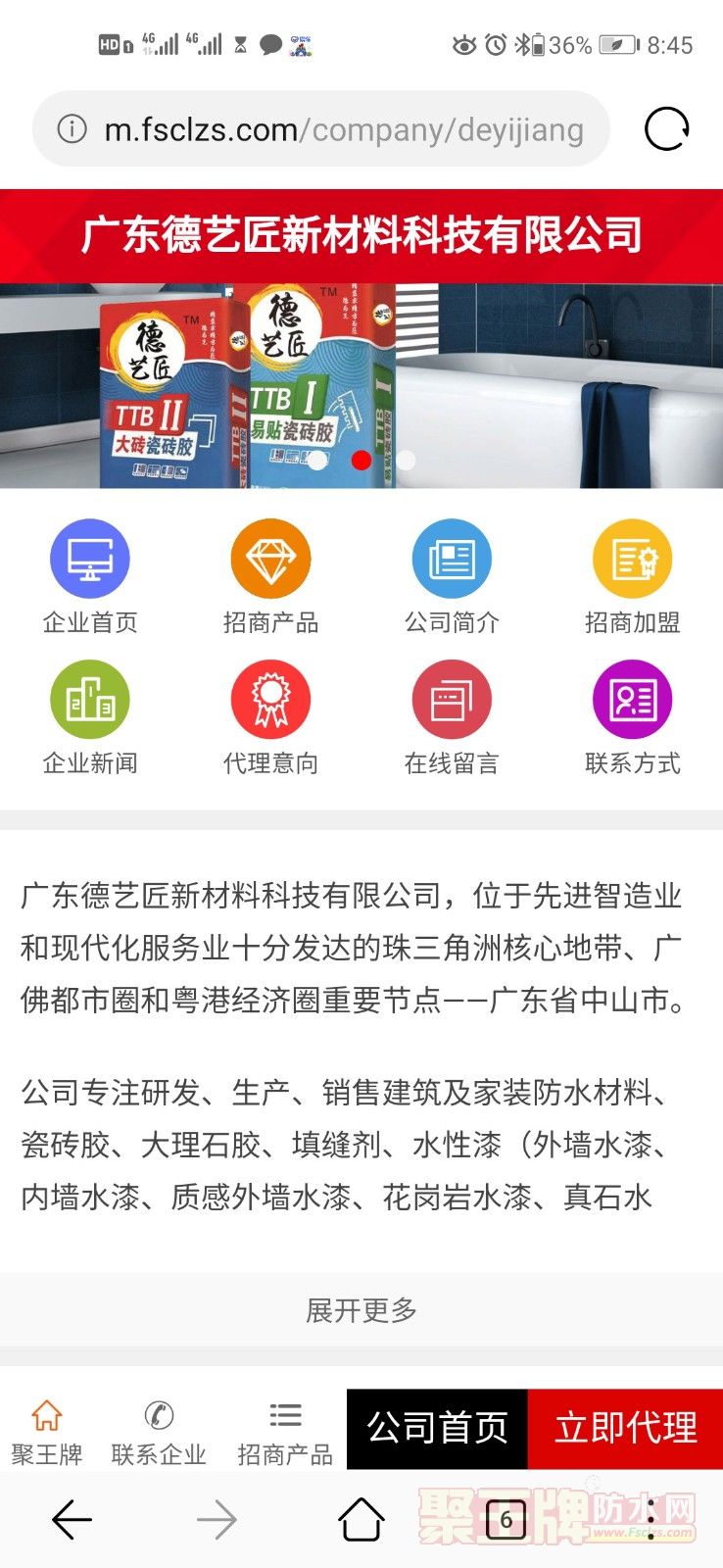
Task: Open 招商加盟 franchise section
Action: pos(632,578)
